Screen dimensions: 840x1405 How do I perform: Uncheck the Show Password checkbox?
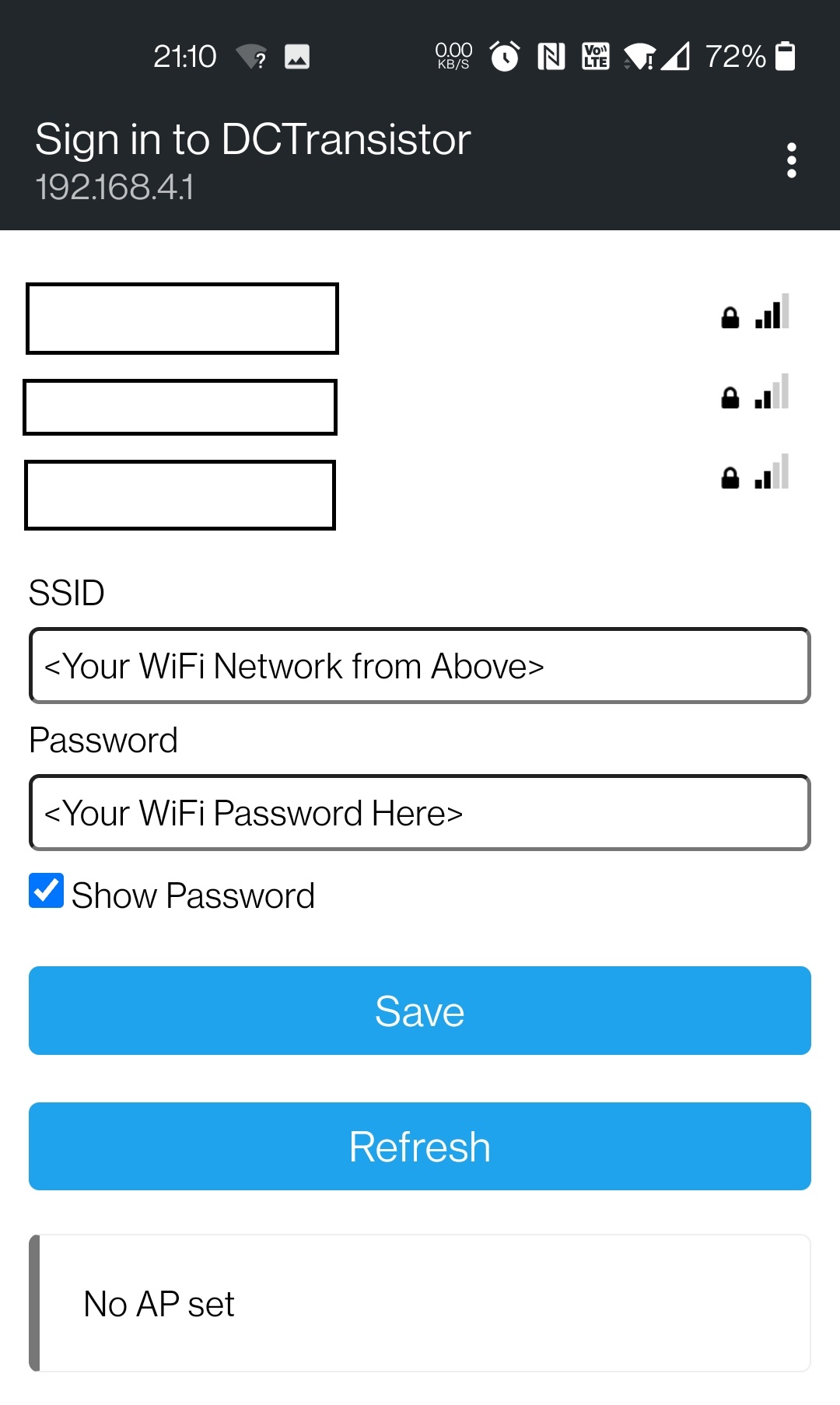(x=47, y=891)
